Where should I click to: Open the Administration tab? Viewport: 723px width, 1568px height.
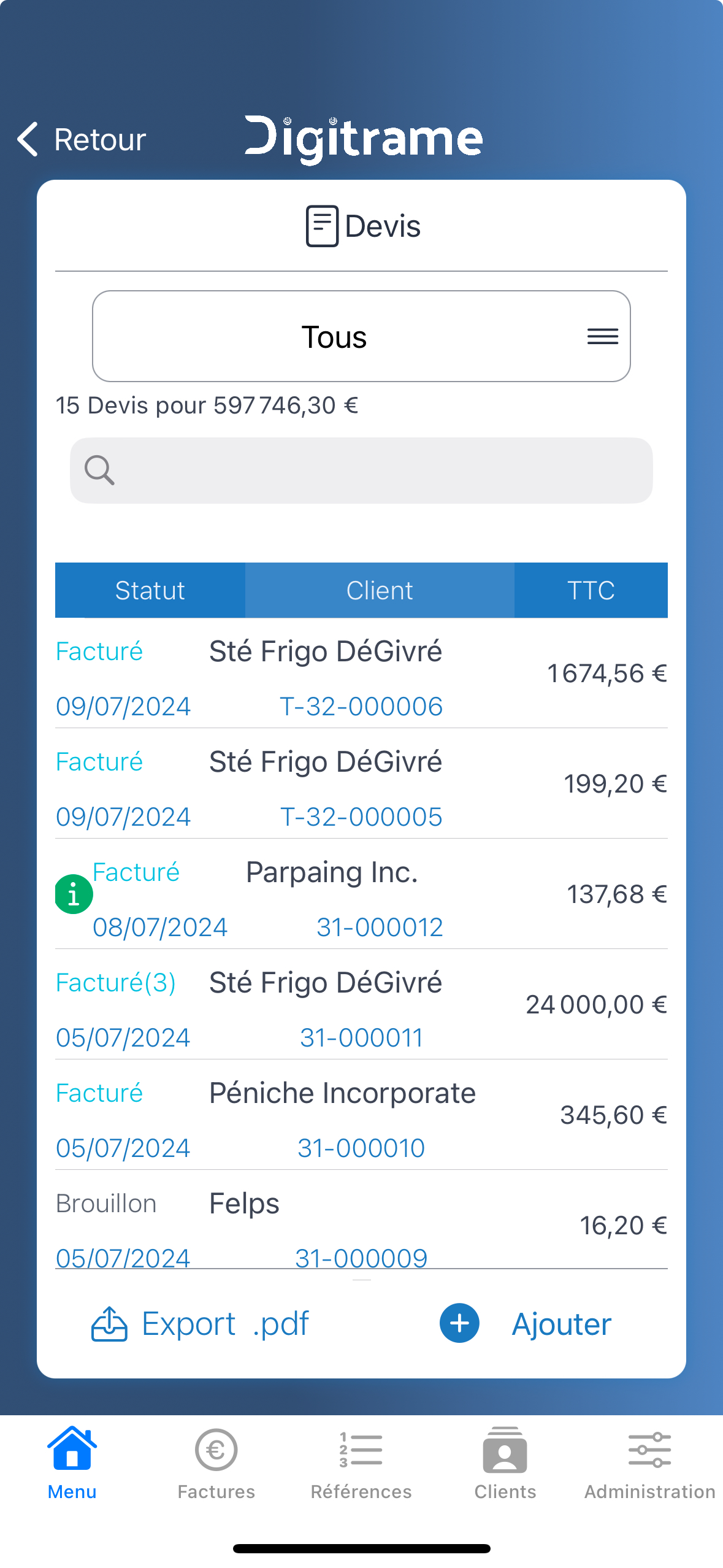(650, 1464)
